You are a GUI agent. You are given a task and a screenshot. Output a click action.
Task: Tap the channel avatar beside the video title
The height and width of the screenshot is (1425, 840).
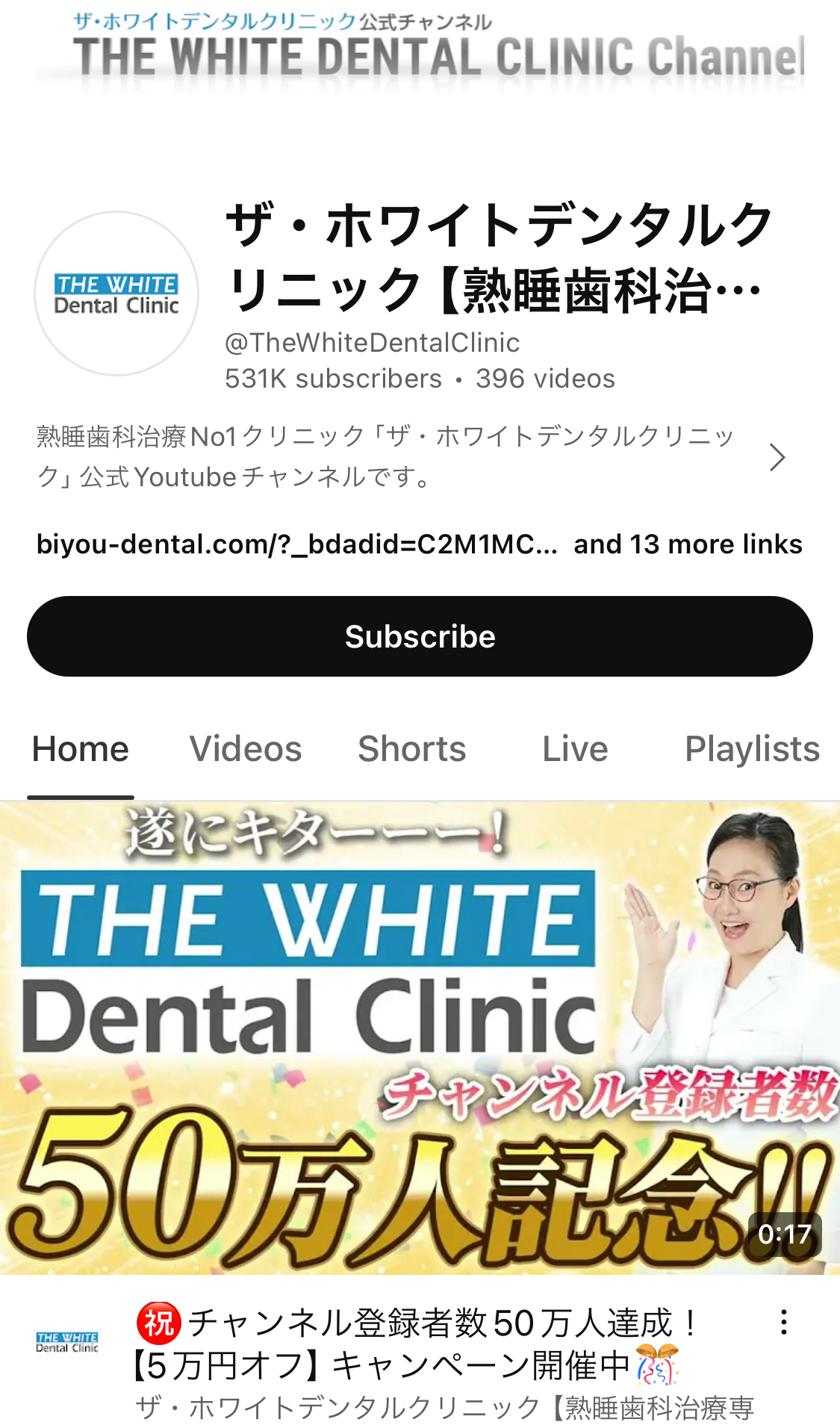point(67,1342)
